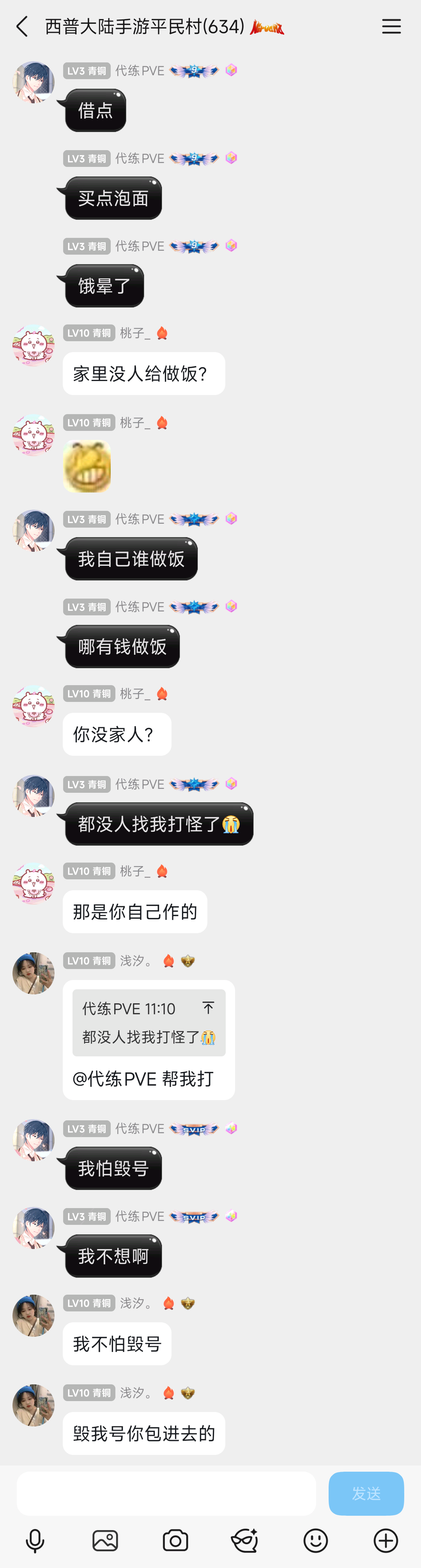Open the laughing sticker sent by 桃子_
This screenshot has width=421, height=1568.
[x=87, y=466]
